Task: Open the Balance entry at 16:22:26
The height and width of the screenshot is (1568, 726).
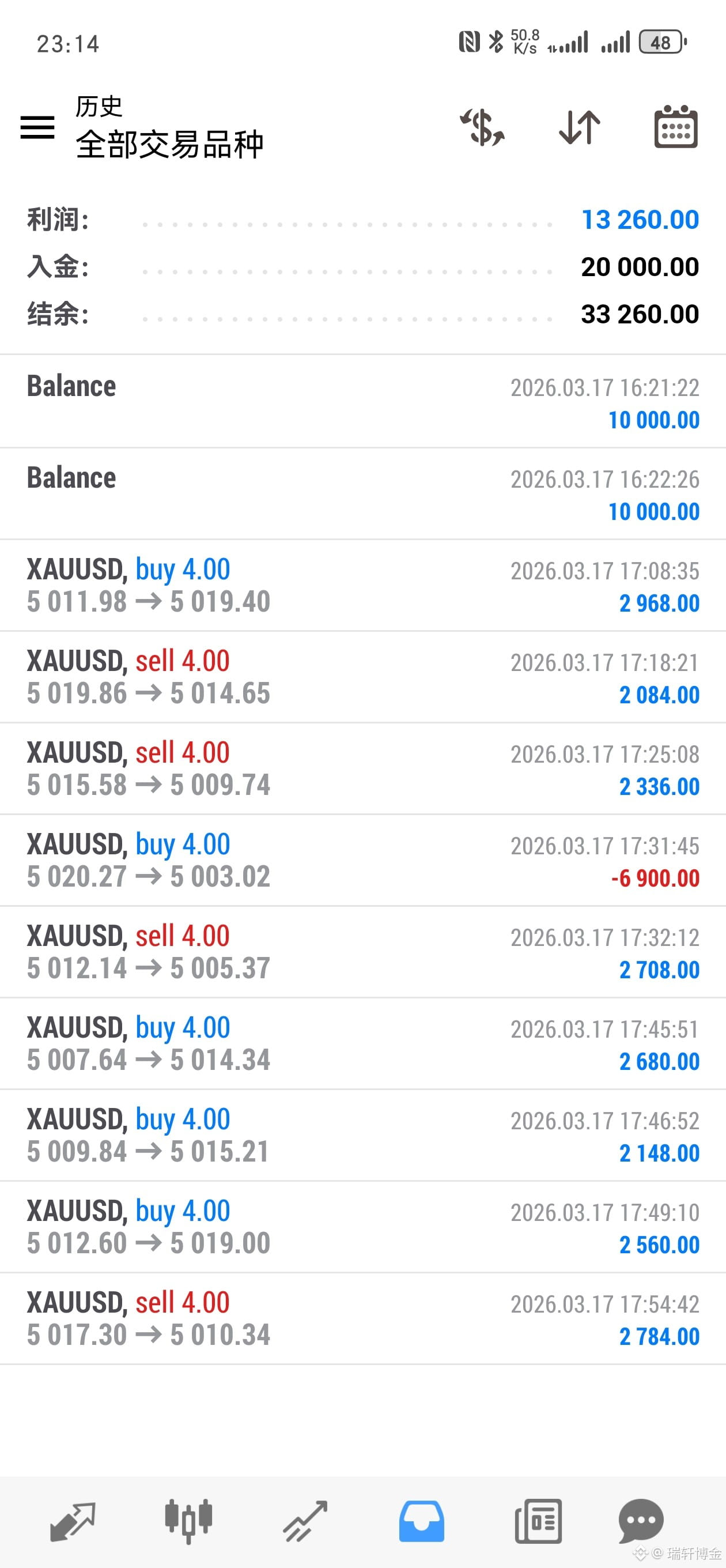Action: tap(362, 493)
